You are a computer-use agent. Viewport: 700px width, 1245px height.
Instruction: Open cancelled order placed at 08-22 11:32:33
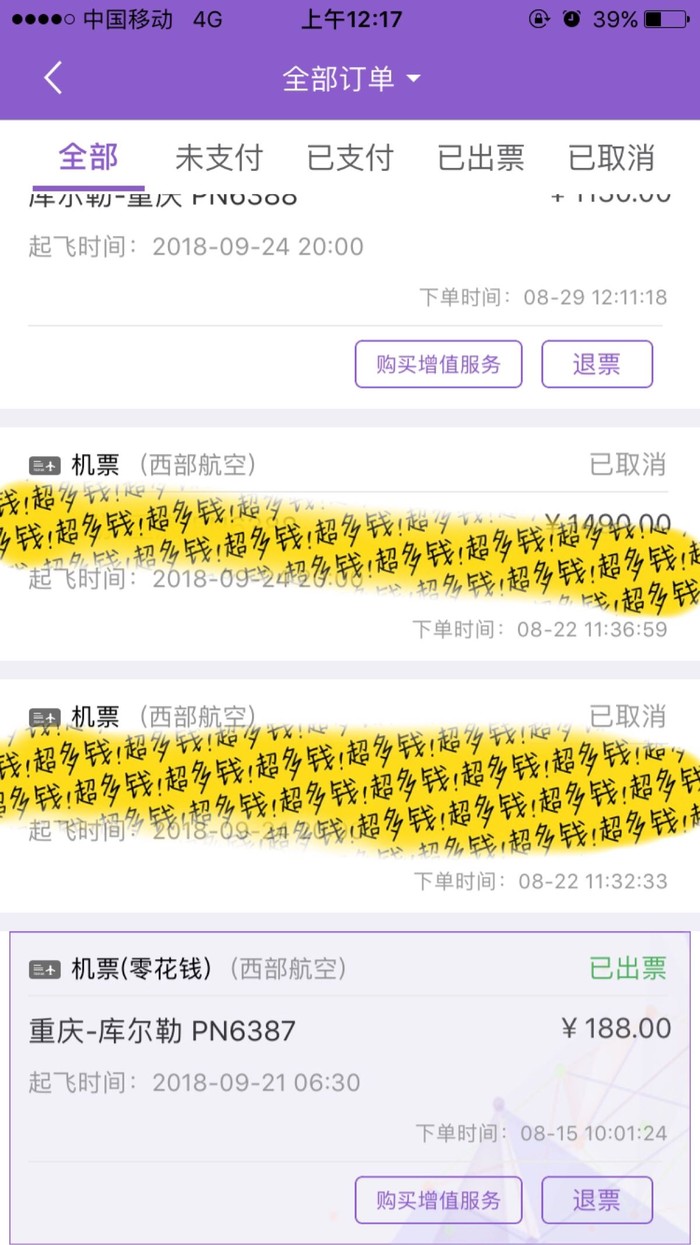[x=350, y=795]
